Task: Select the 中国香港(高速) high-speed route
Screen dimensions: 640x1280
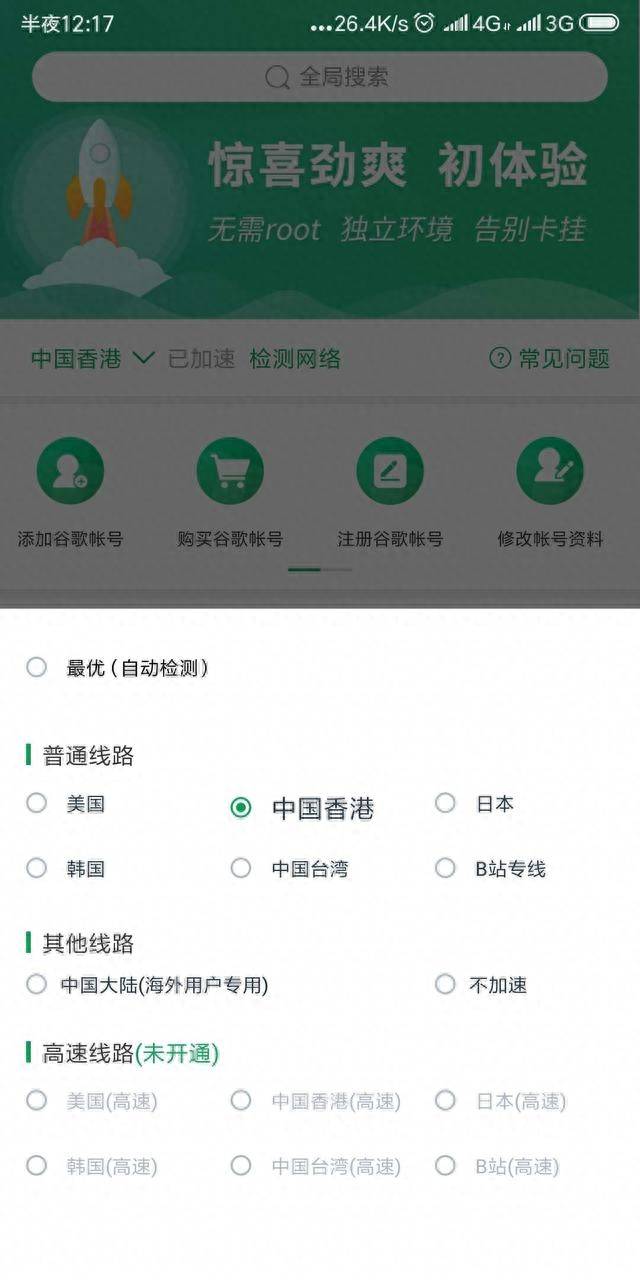Action: [315, 1101]
